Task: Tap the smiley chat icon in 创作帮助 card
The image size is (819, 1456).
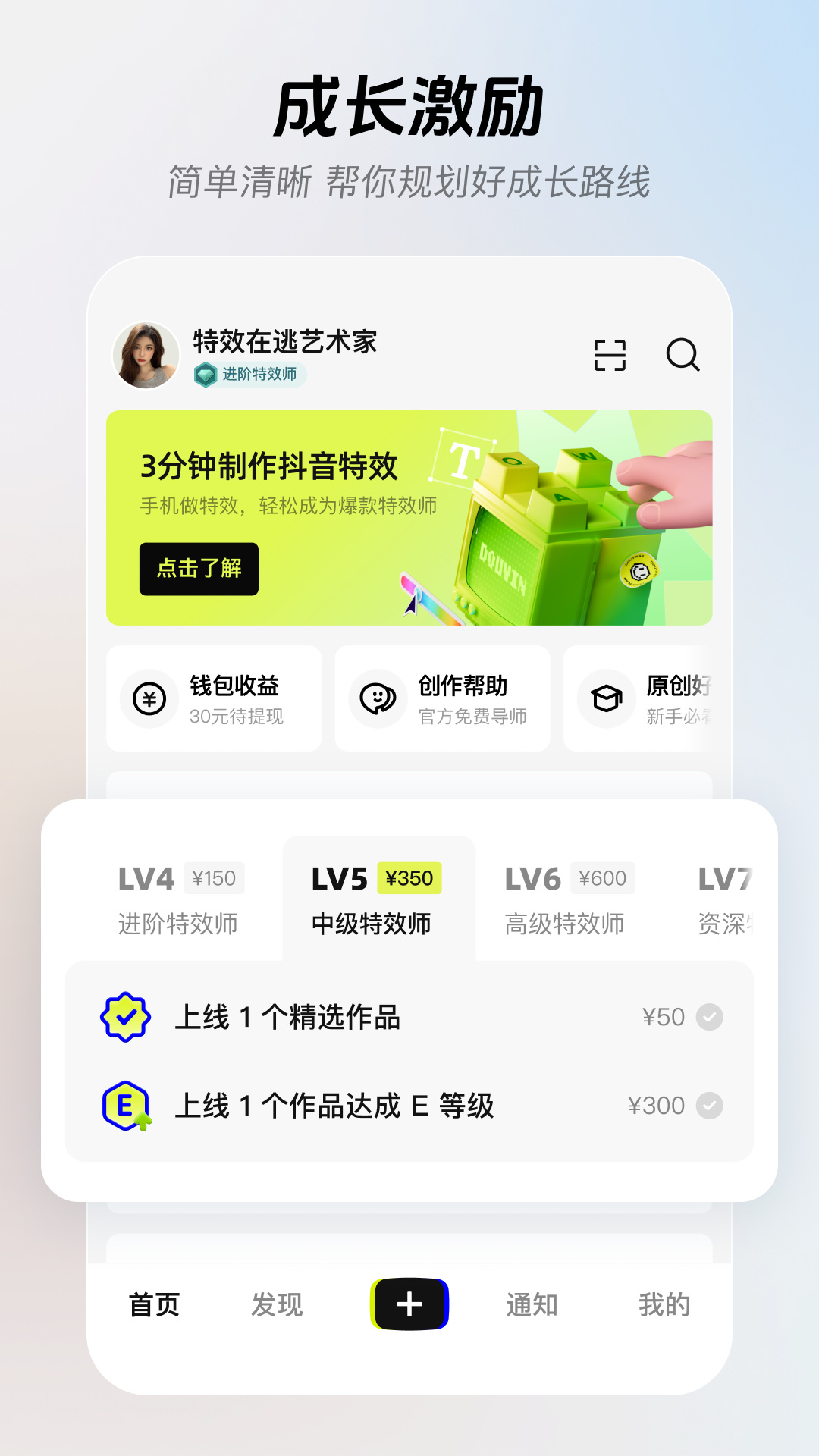Action: tap(378, 698)
